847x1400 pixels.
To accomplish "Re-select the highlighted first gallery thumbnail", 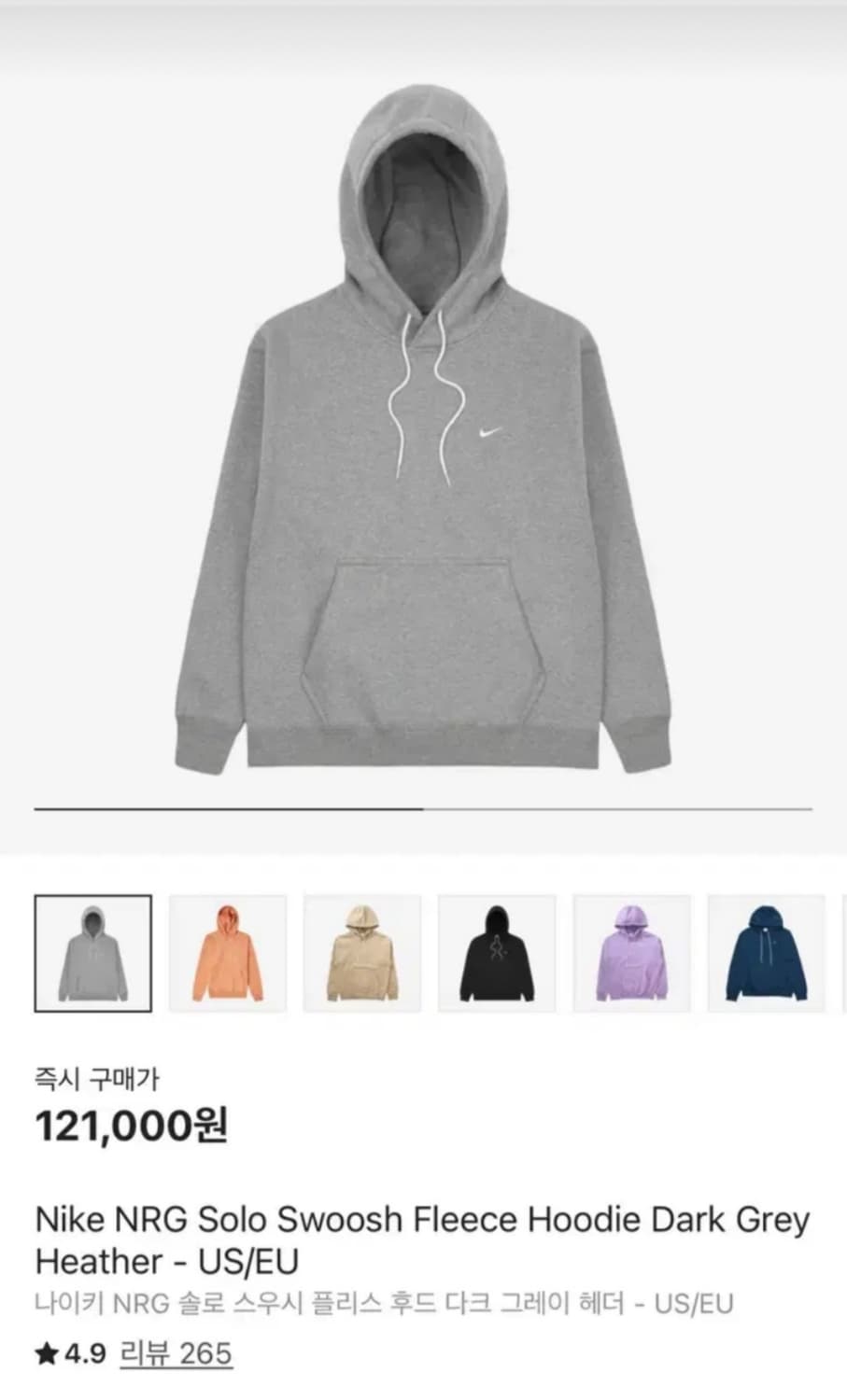I will (x=92, y=951).
